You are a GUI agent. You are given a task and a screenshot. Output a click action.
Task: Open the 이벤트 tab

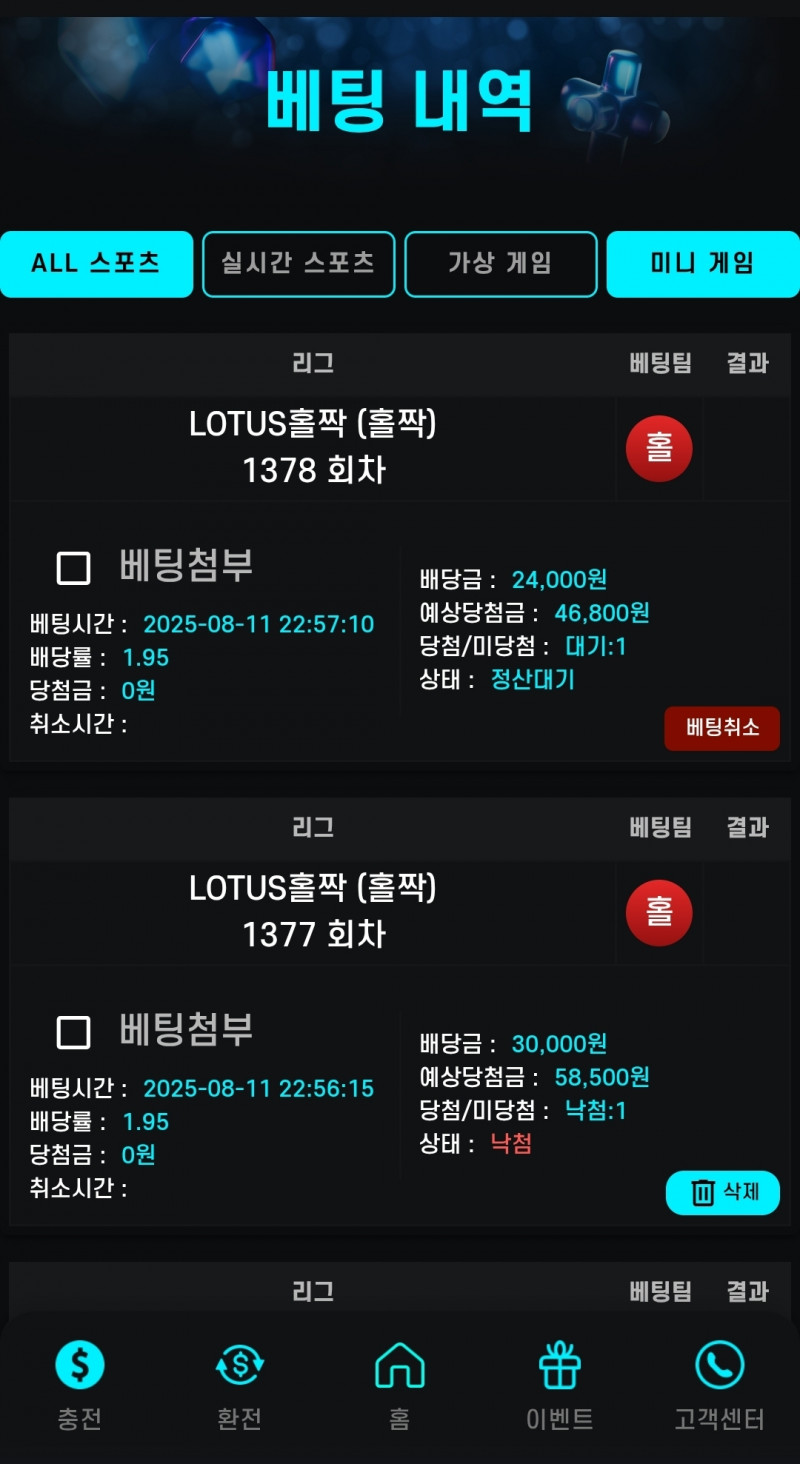click(560, 1385)
